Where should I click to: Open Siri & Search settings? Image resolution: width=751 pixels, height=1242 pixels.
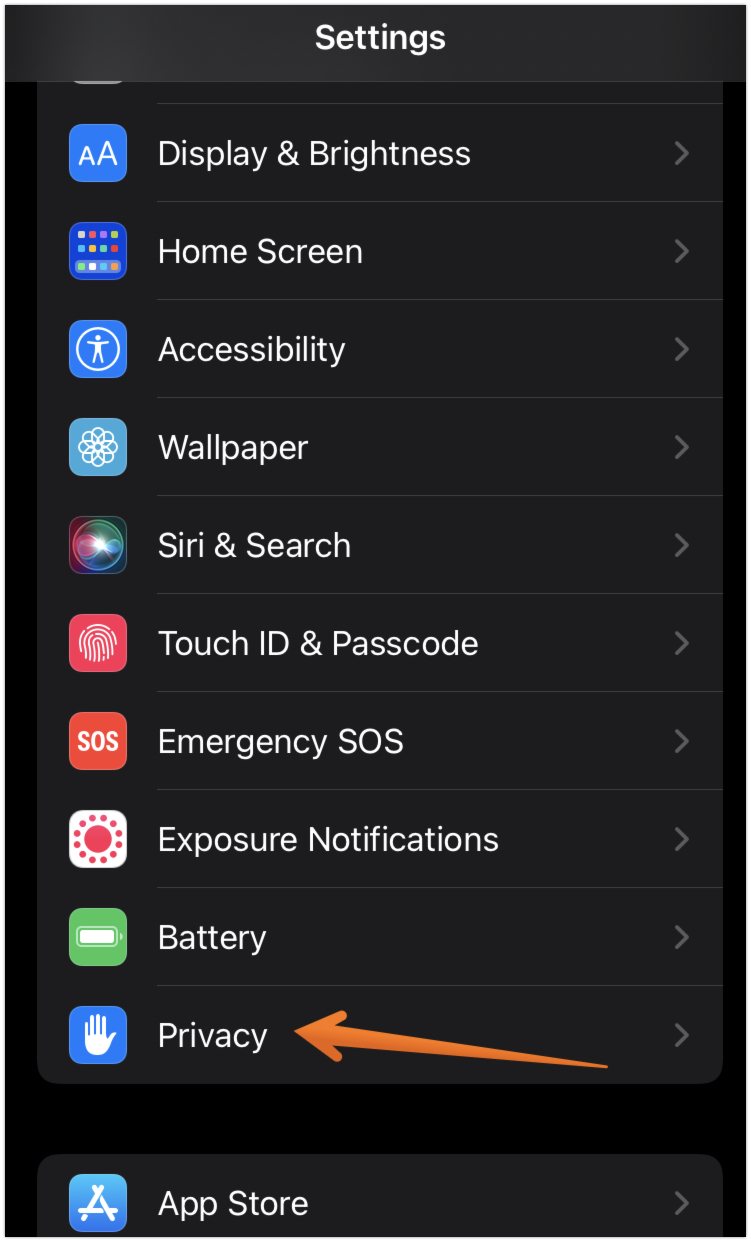pos(254,546)
